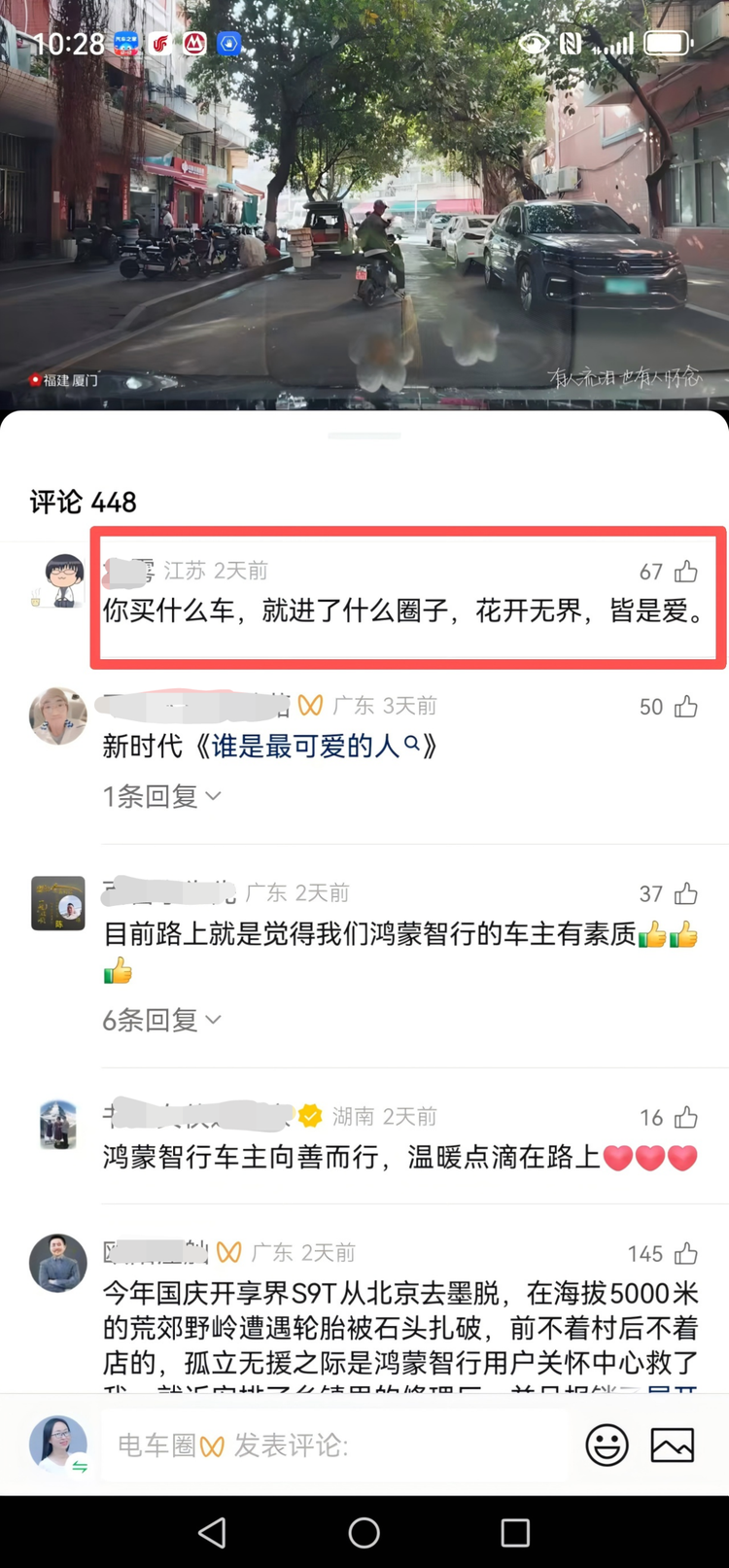Attach an image to the comment
The height and width of the screenshot is (1568, 729).
(x=673, y=1446)
